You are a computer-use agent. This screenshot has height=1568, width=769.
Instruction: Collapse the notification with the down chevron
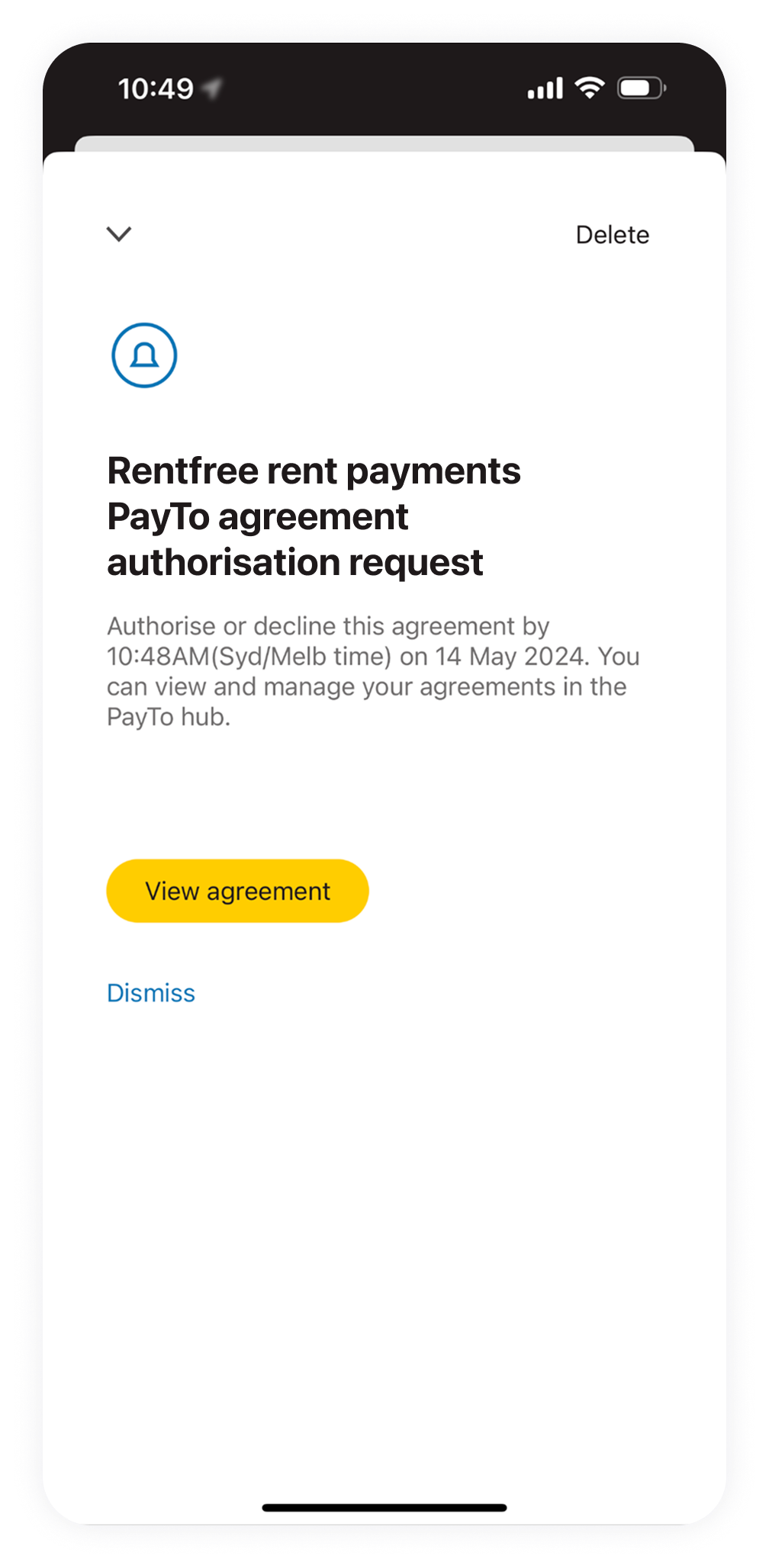click(119, 233)
